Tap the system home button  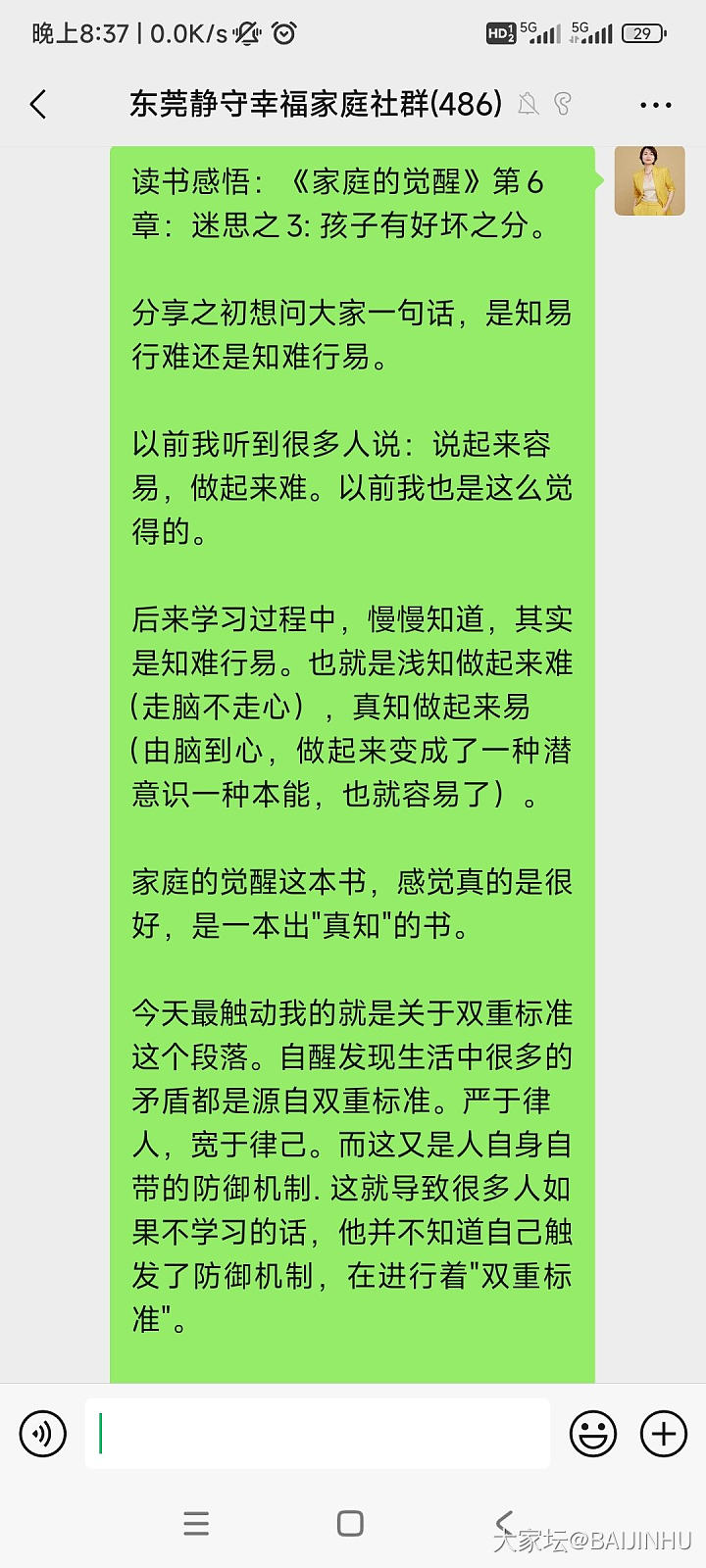point(350,1523)
